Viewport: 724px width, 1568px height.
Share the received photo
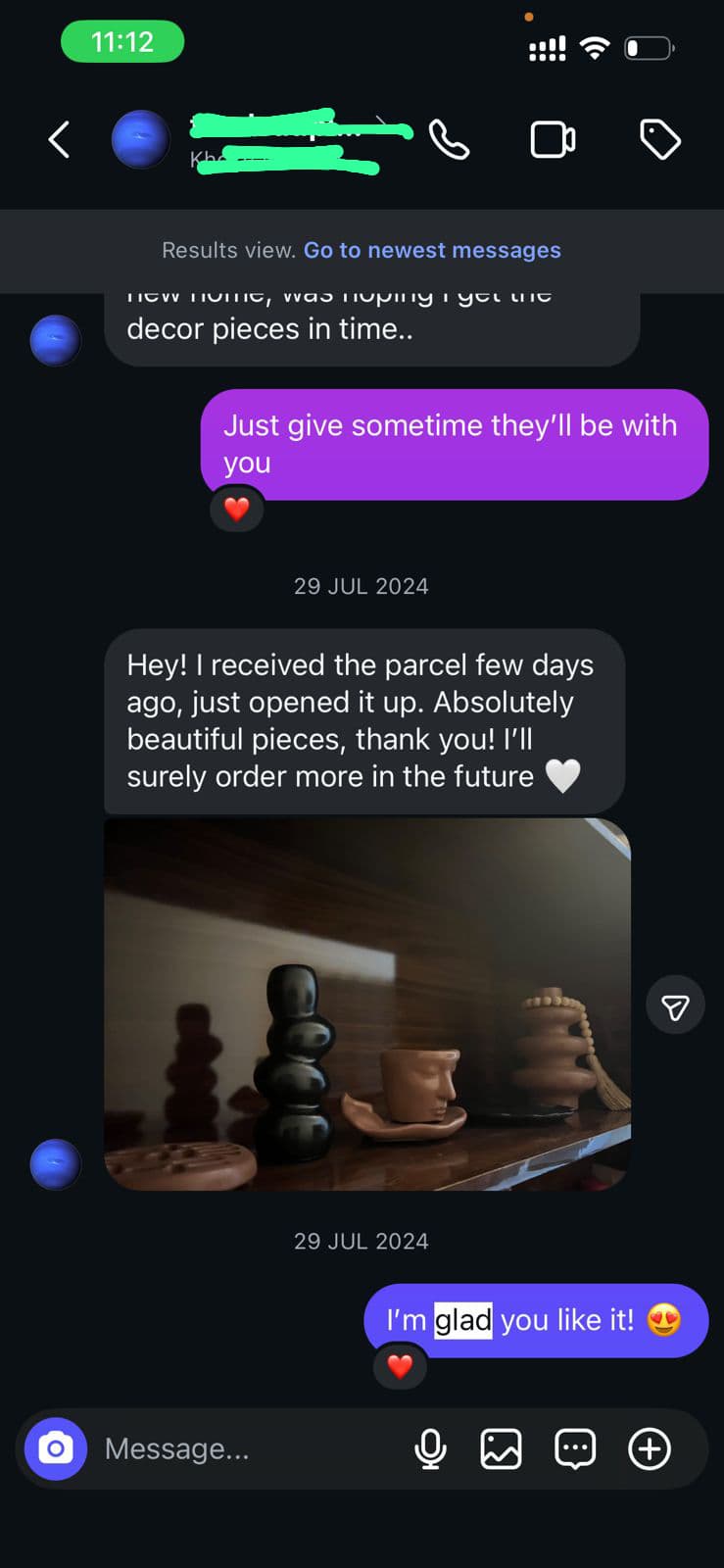(675, 1006)
